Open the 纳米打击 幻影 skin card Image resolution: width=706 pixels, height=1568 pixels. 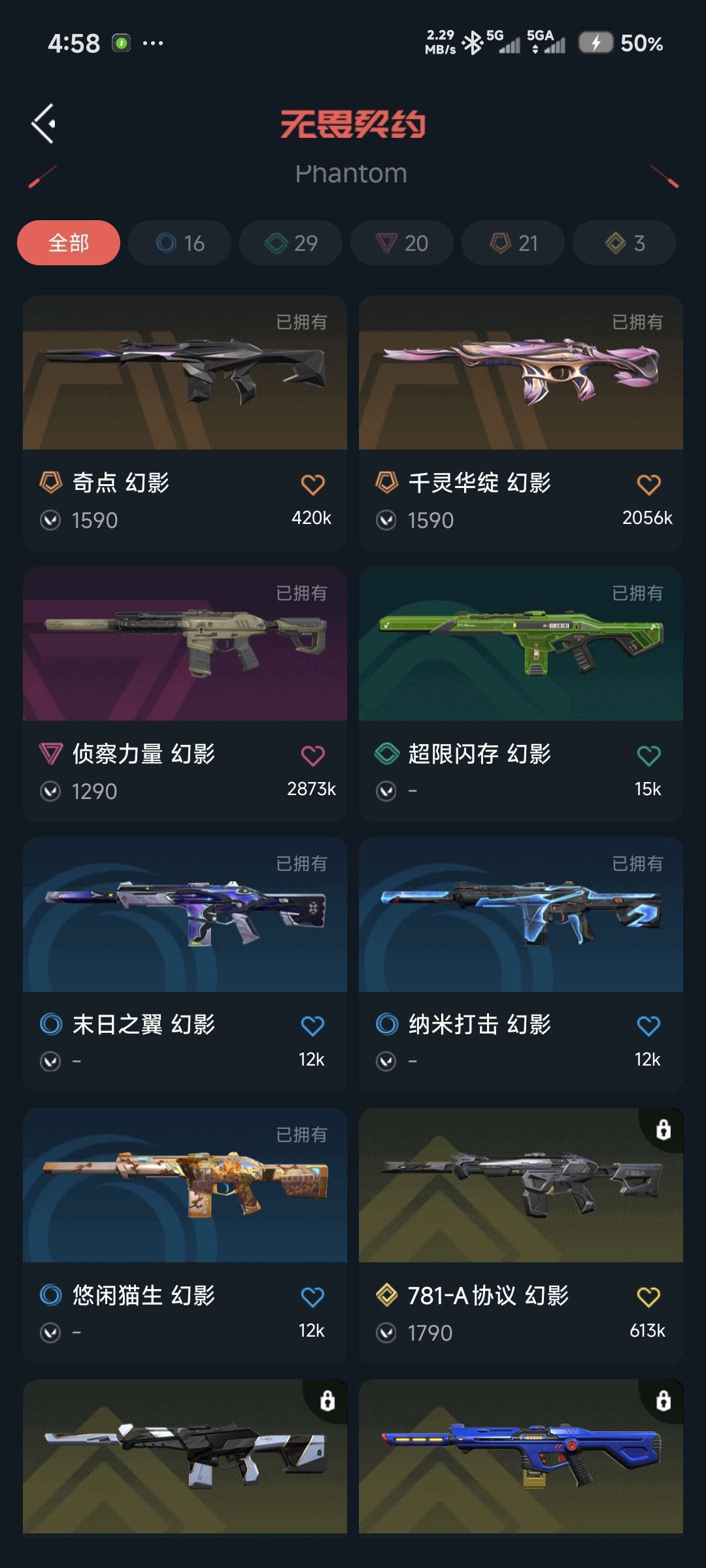click(521, 965)
